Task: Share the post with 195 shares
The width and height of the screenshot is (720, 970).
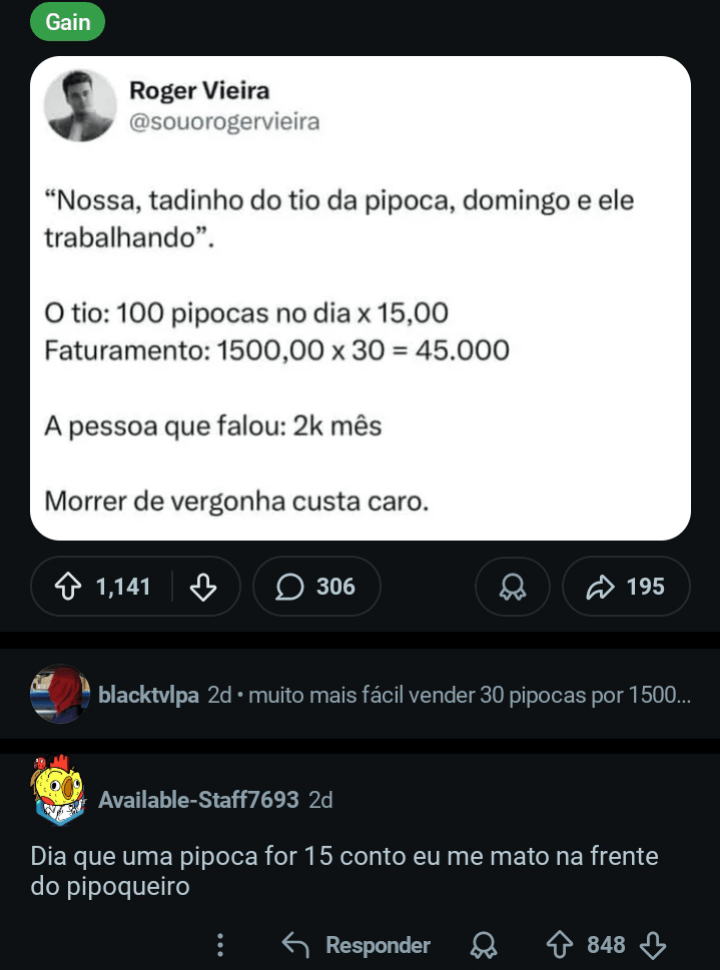Action: point(626,586)
